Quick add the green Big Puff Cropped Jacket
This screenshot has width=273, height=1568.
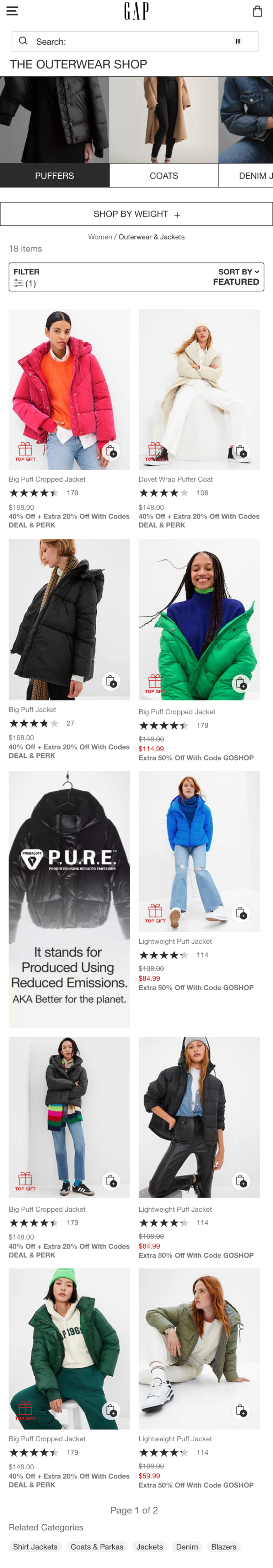(241, 683)
